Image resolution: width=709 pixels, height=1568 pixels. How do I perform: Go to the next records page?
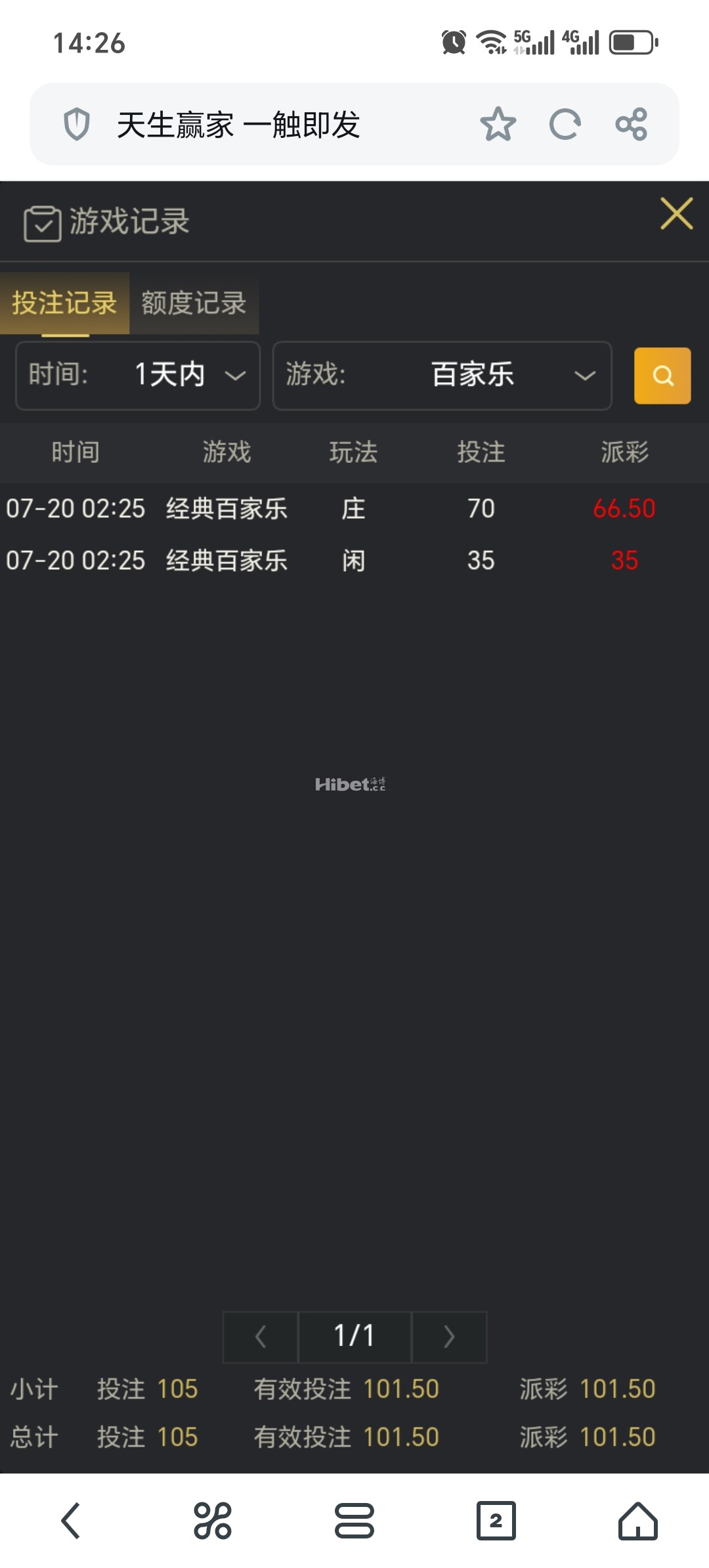point(449,1337)
